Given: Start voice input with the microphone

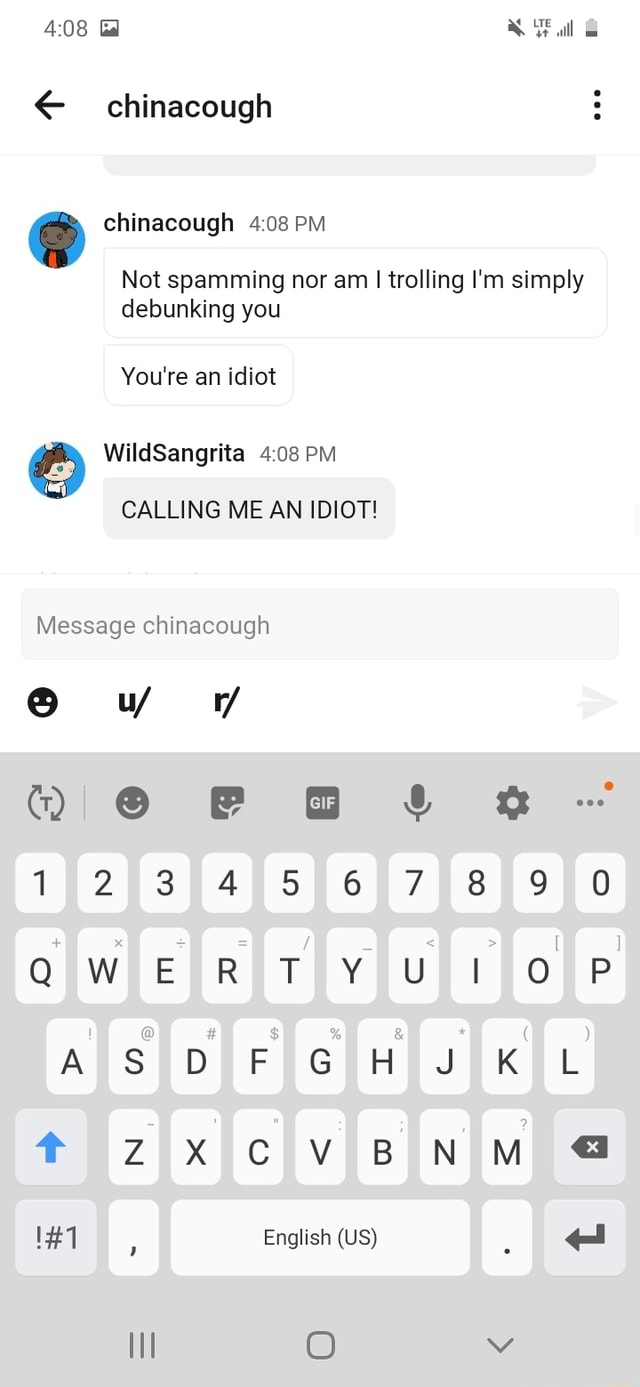Looking at the screenshot, I should click(x=418, y=802).
